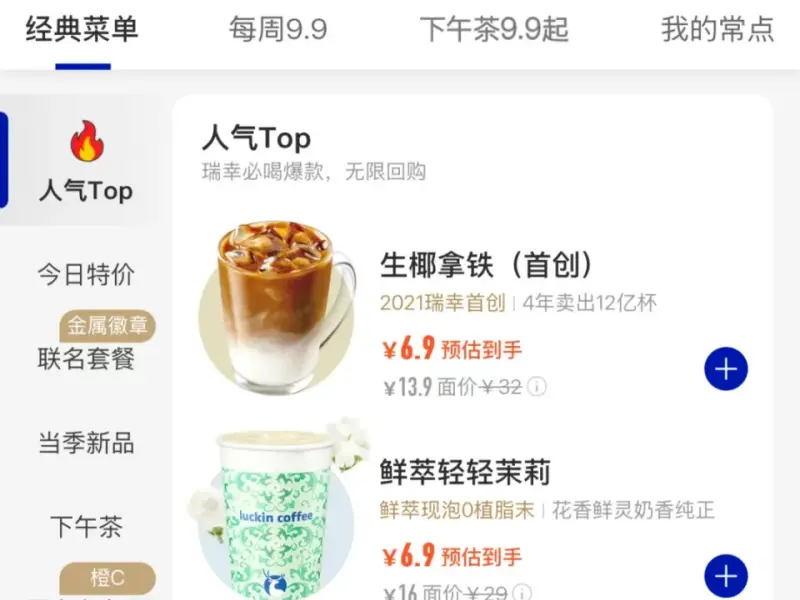Select the 经典菜单 tab
Screen dimensions: 800x600
pos(82,30)
